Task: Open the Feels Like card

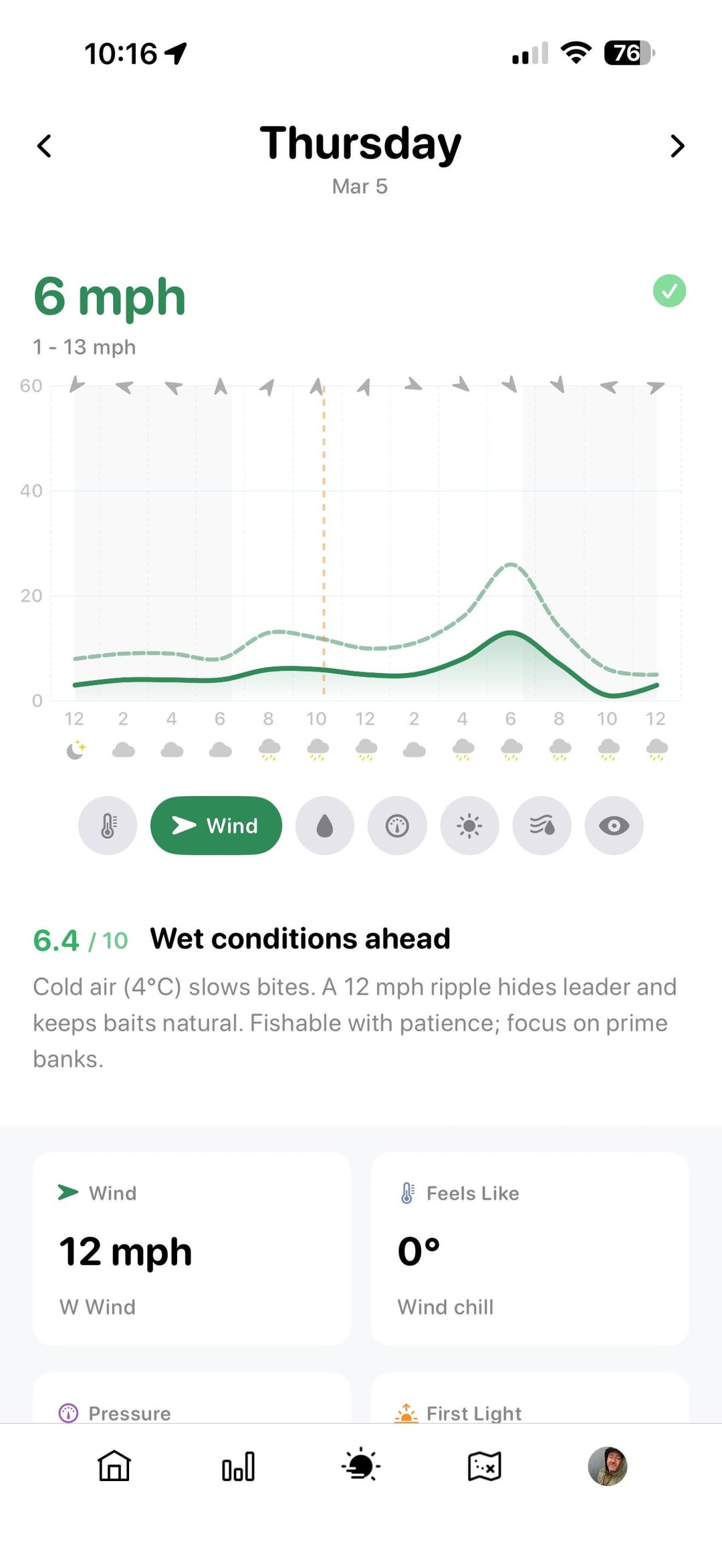Action: pyautogui.click(x=529, y=1249)
